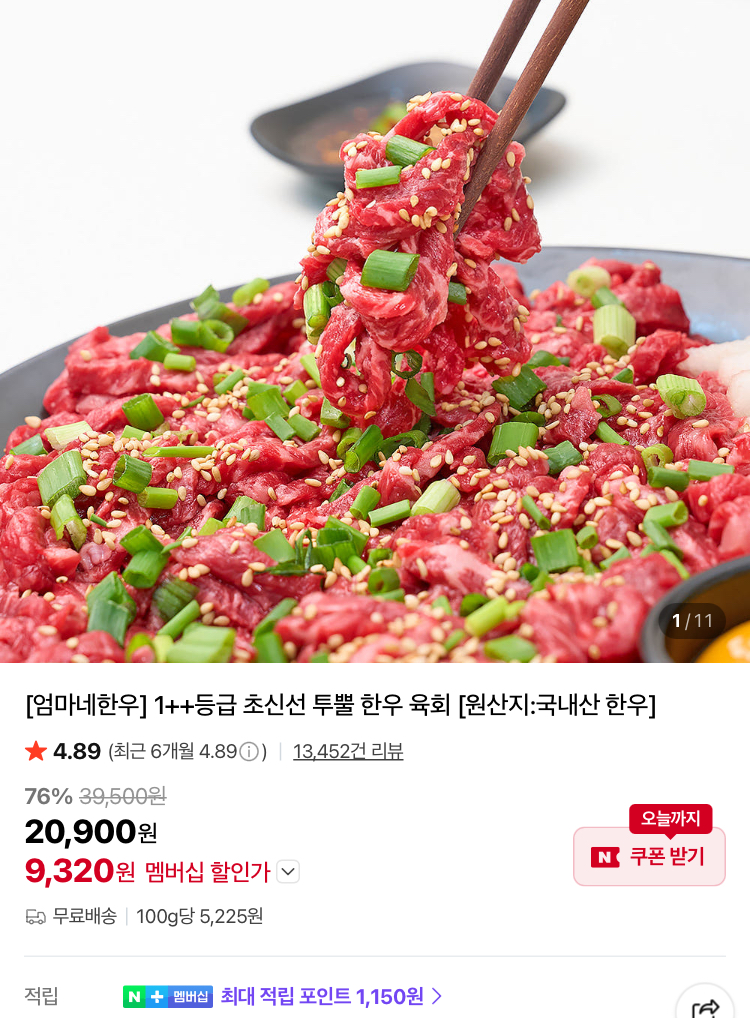Tap the 쿠폰 받기 coupon button
The image size is (750, 1018).
pyautogui.click(x=649, y=856)
